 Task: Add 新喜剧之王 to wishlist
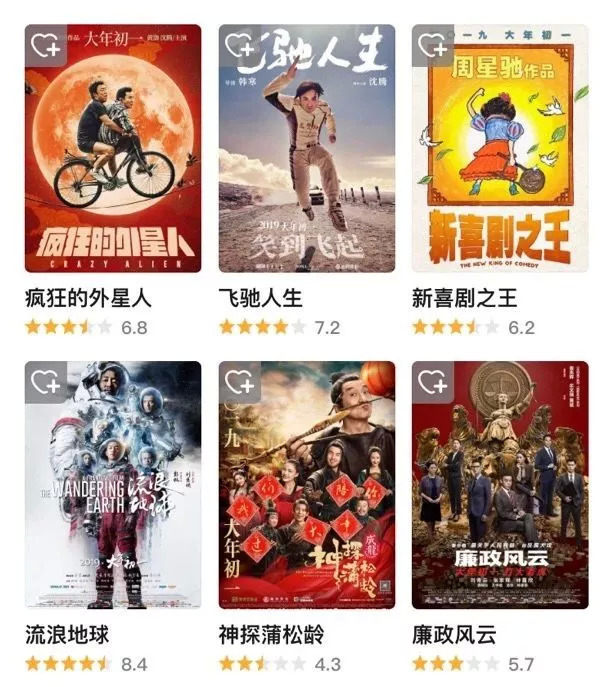click(433, 46)
